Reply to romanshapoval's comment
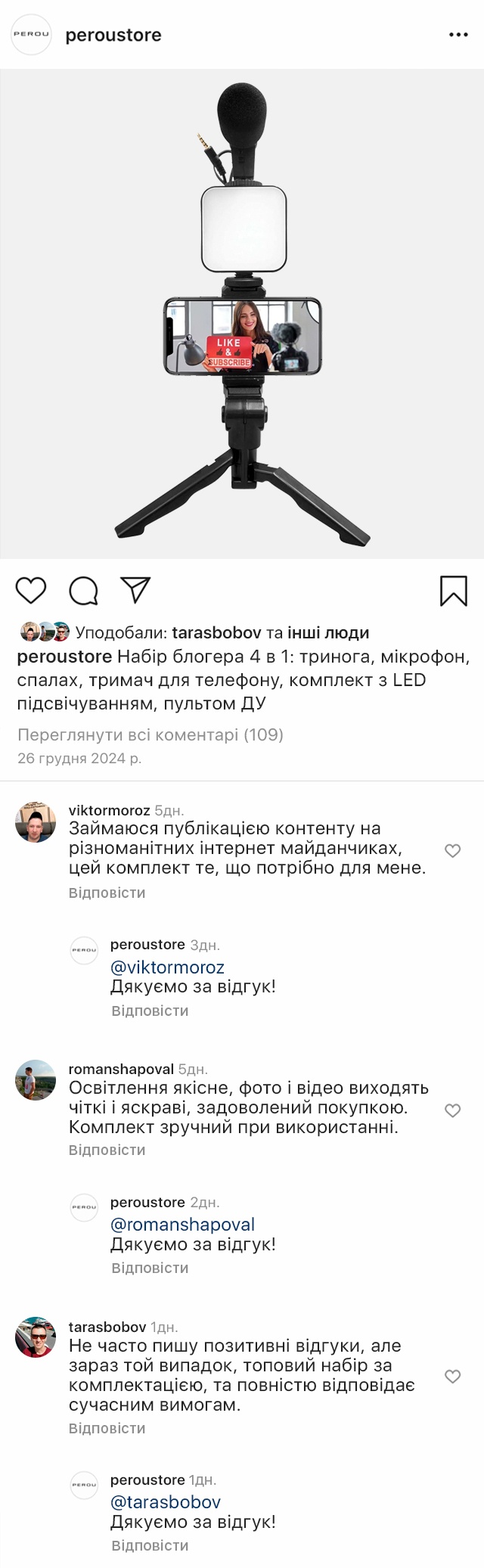484x1568 pixels. click(107, 1150)
